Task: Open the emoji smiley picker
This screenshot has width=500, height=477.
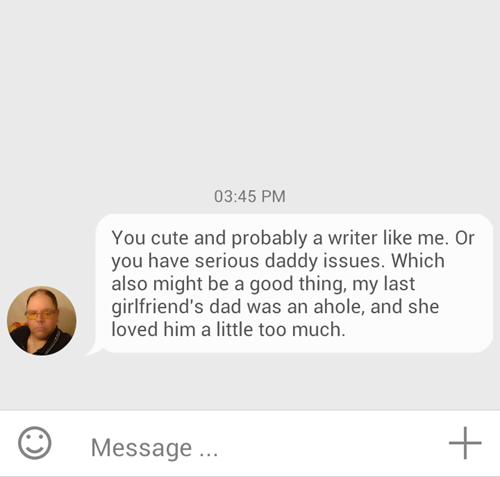Action: point(35,443)
